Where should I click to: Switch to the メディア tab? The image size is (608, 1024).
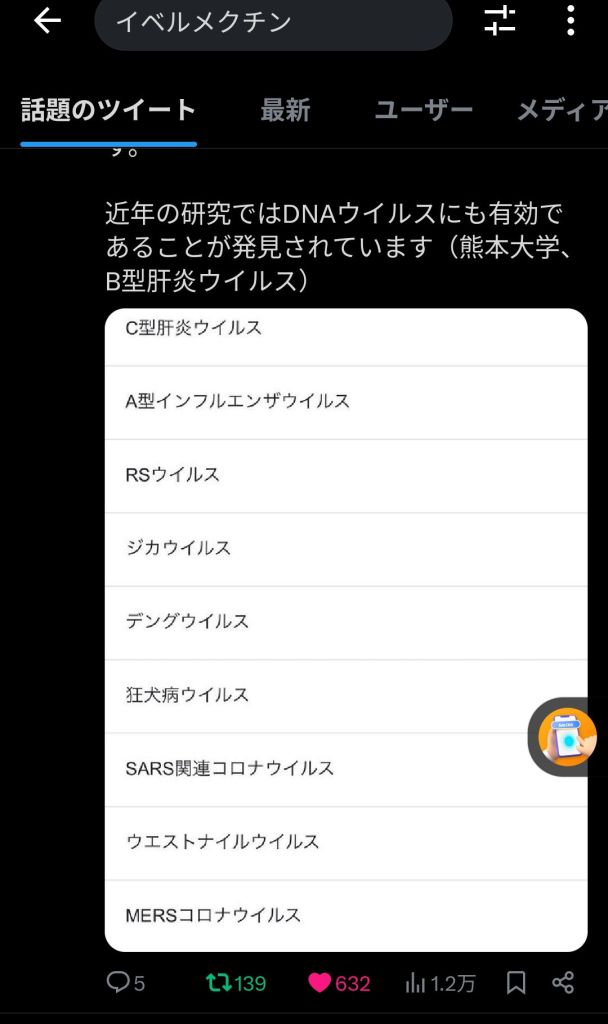pyautogui.click(x=562, y=110)
